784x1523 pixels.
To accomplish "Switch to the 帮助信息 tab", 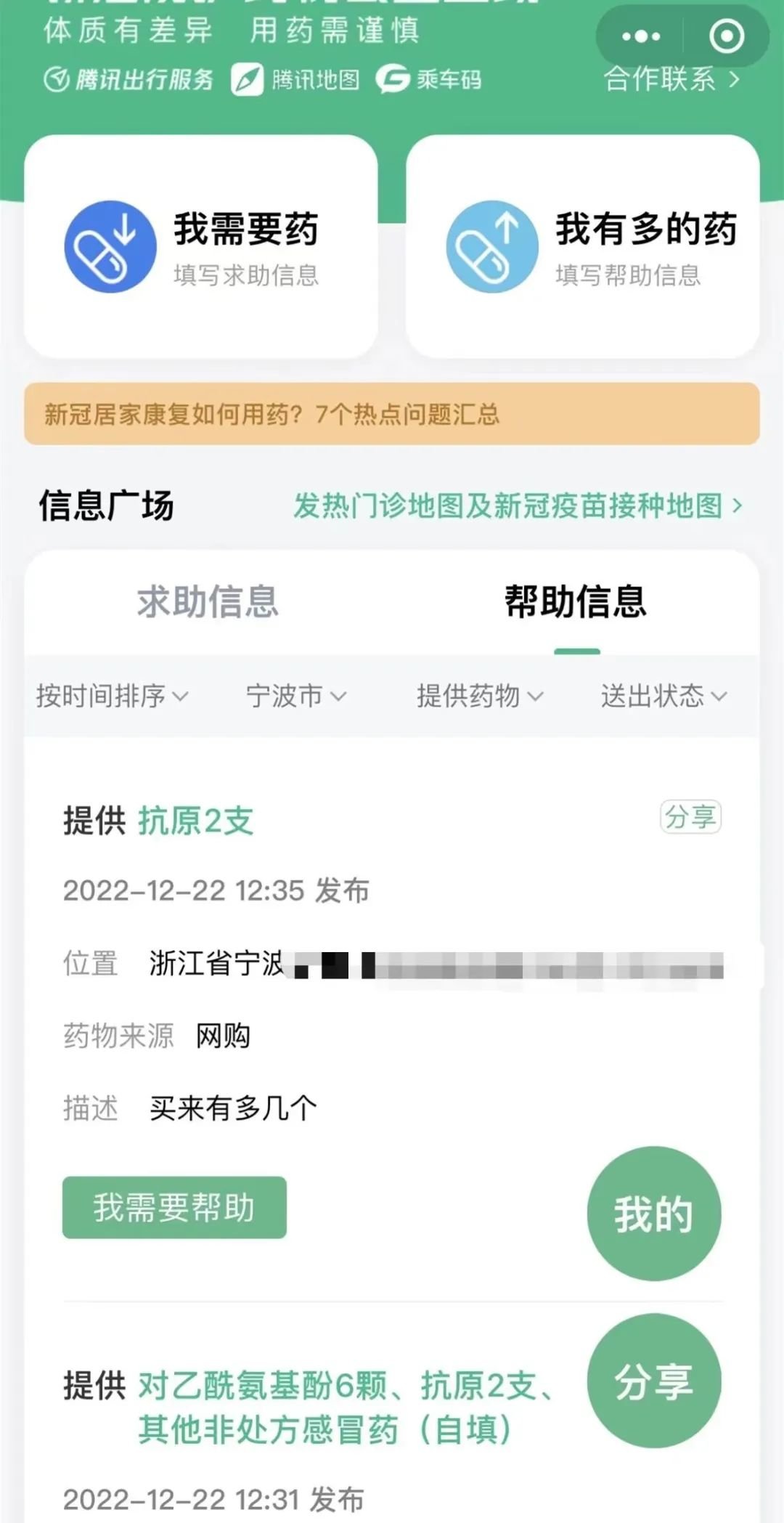I will (577, 603).
